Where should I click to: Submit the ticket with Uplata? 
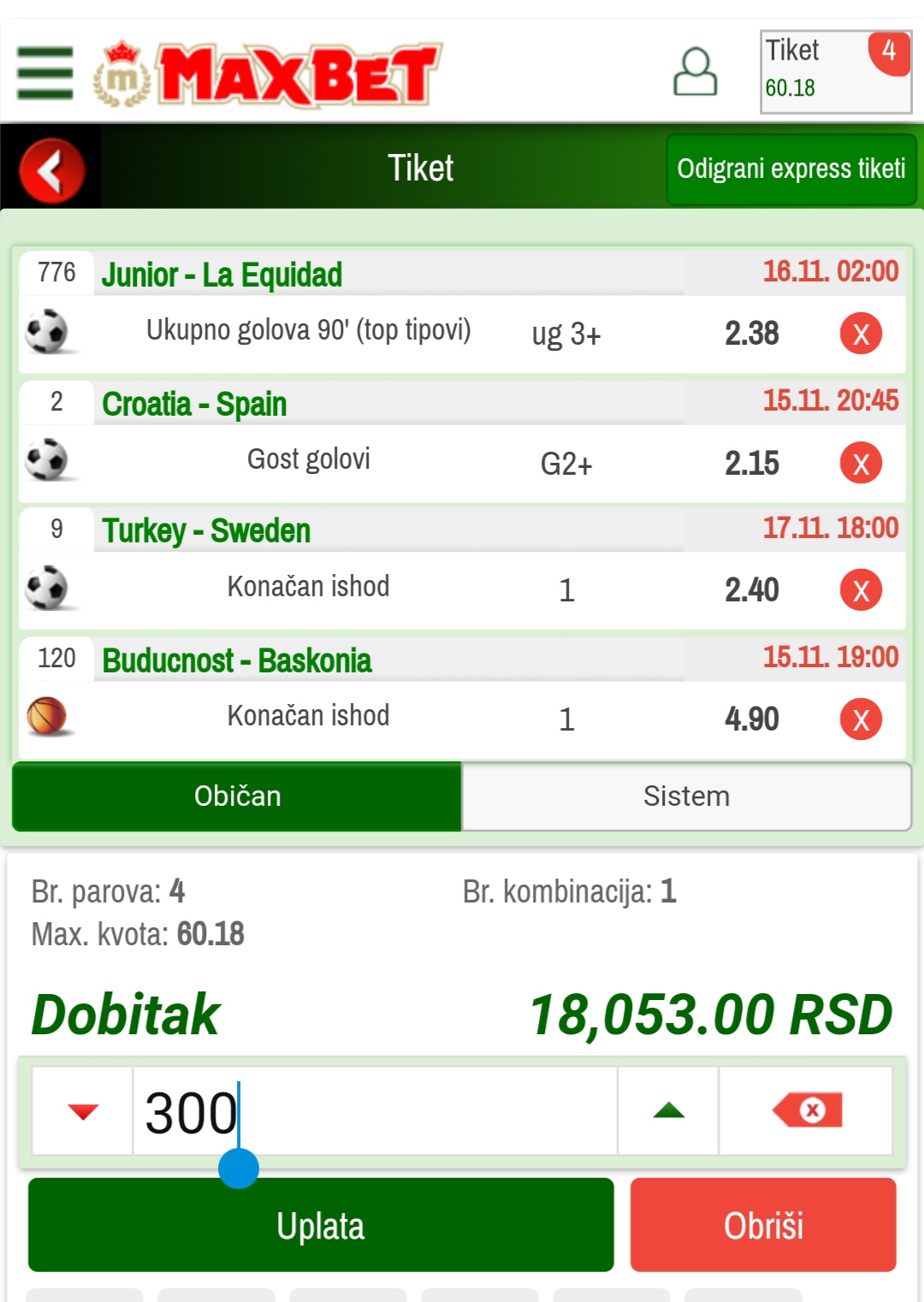(x=321, y=1225)
